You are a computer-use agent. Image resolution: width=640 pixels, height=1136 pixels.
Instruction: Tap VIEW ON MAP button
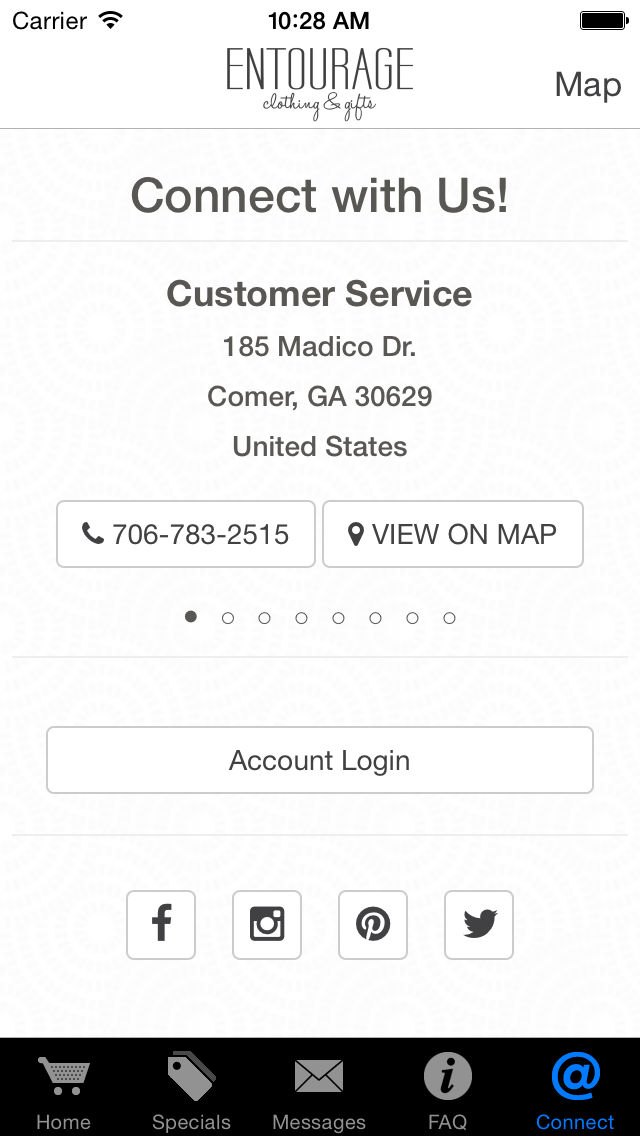(x=453, y=534)
